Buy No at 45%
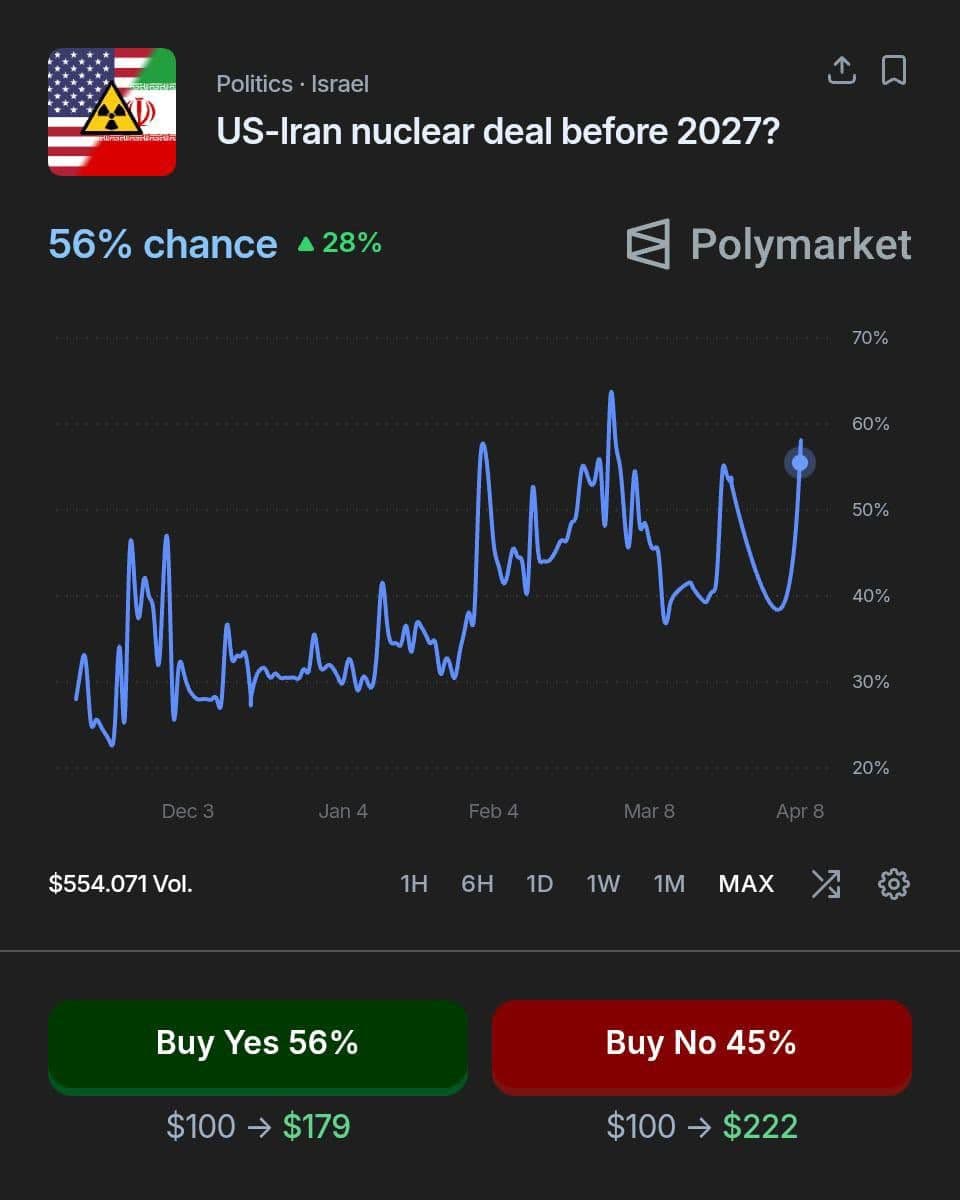 point(701,1045)
